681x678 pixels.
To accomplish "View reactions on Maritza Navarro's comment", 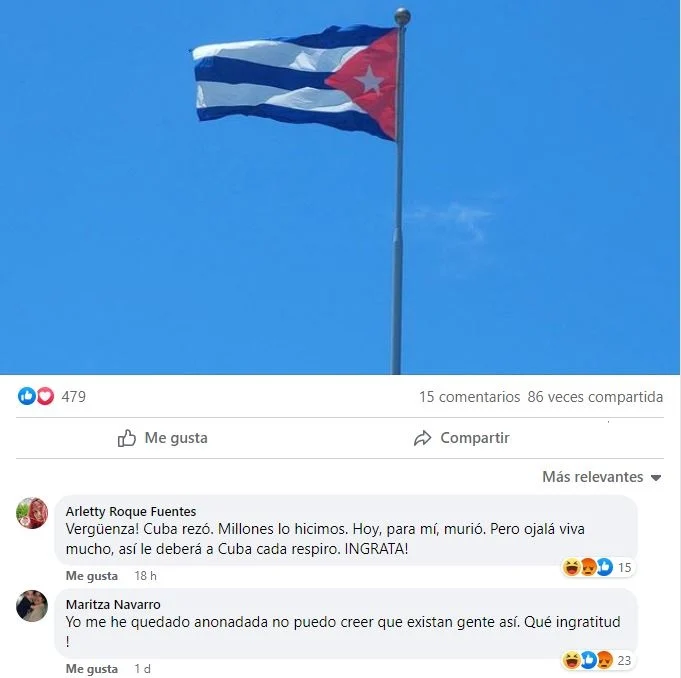I will click(598, 660).
